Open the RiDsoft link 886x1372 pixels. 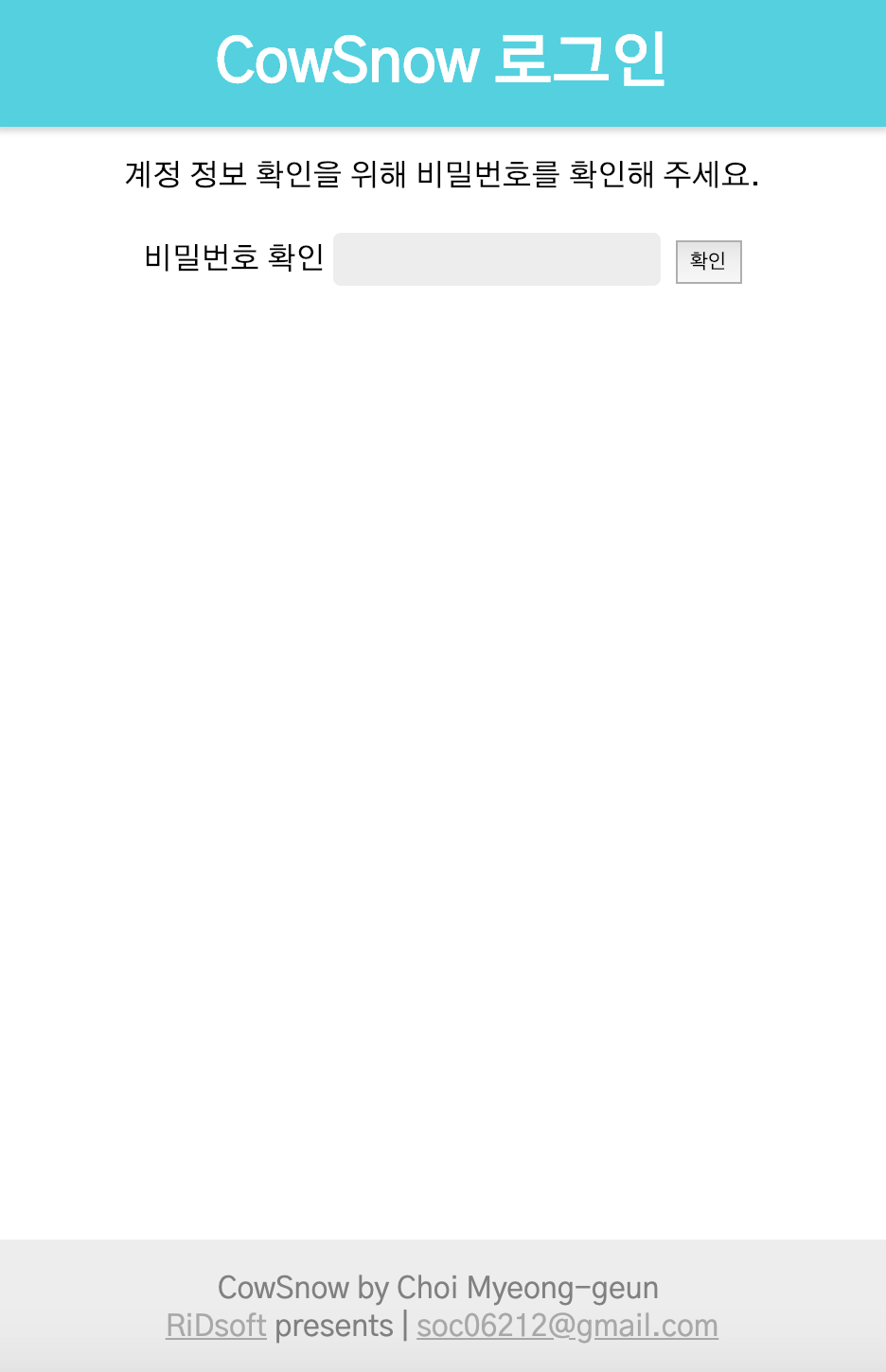click(x=216, y=1326)
